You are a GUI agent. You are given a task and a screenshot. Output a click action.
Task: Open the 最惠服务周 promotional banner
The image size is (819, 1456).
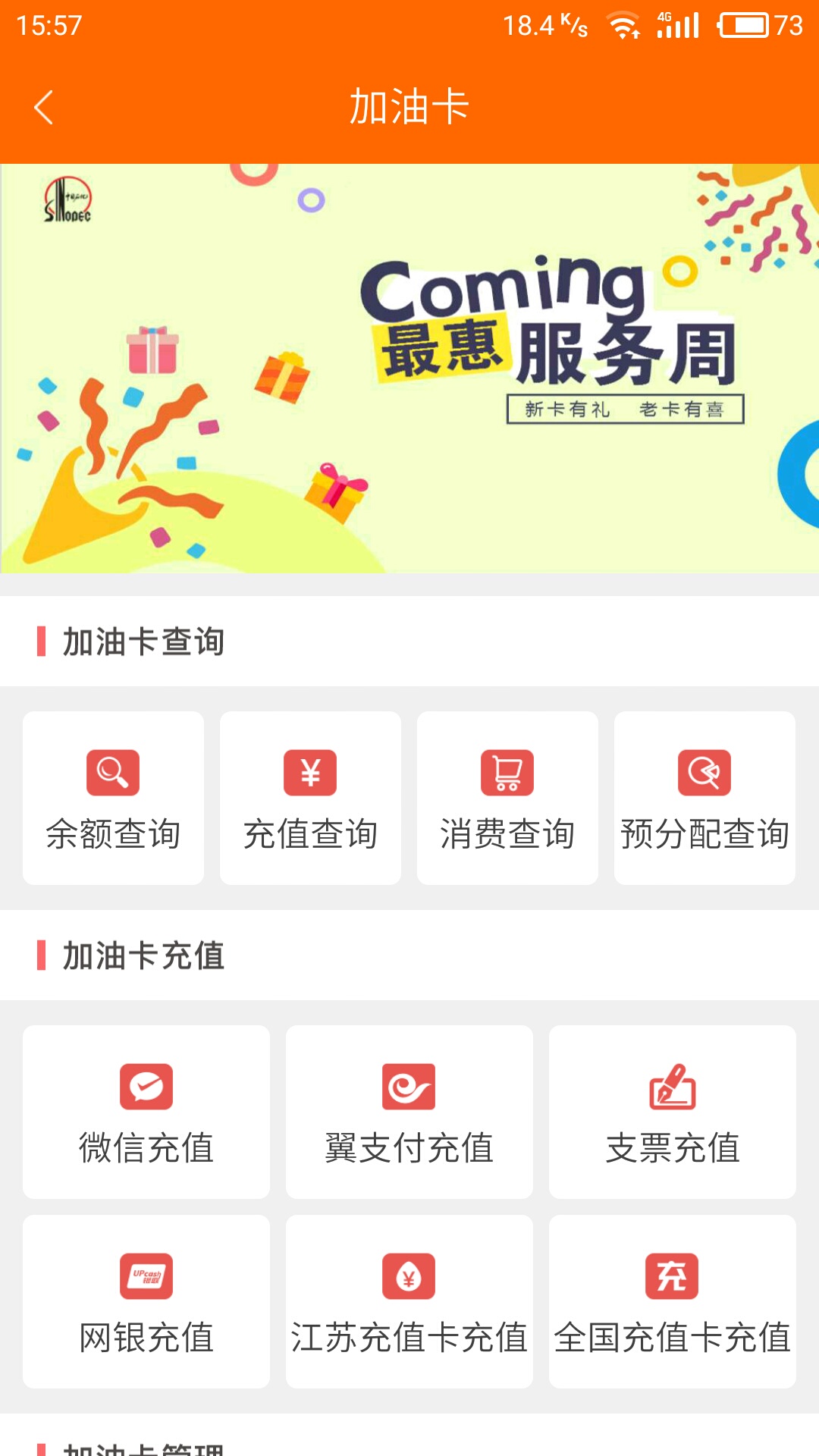click(x=409, y=369)
